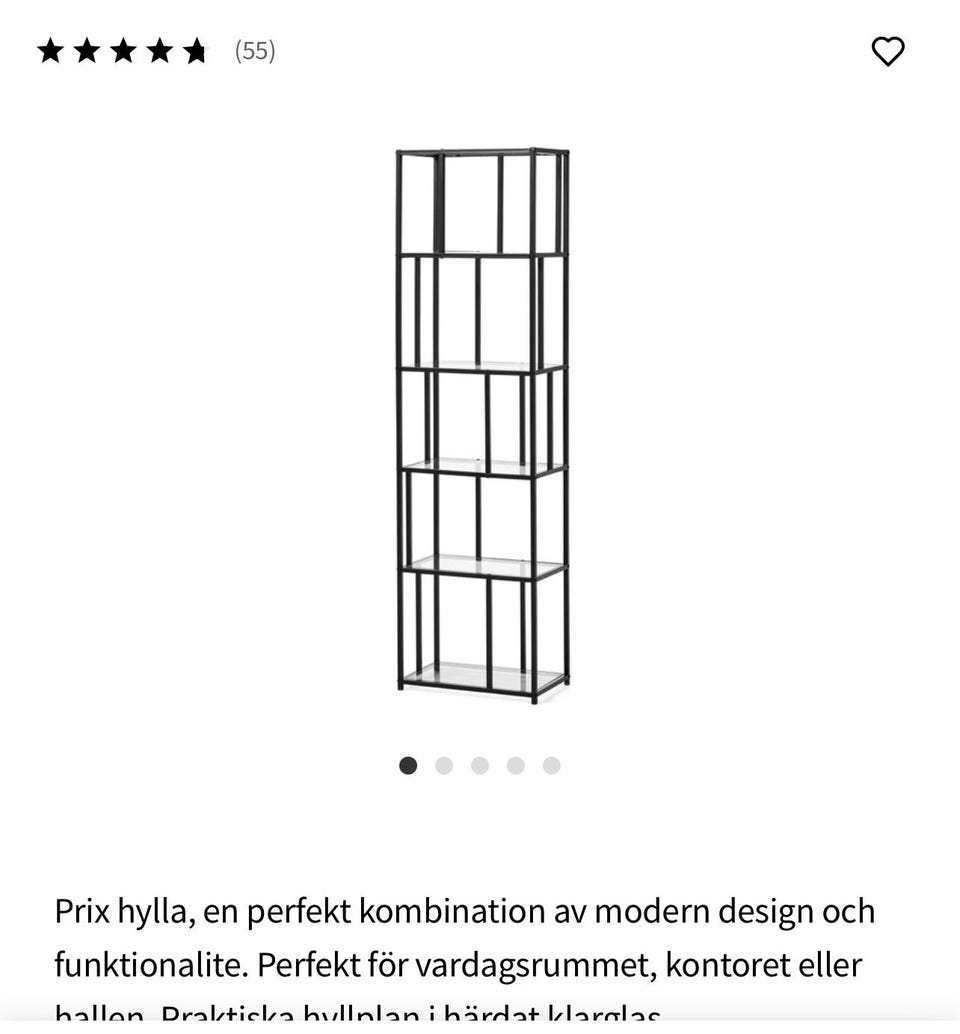Select the active first carousel dot
Viewport: 960px width, 1034px height.
409,765
